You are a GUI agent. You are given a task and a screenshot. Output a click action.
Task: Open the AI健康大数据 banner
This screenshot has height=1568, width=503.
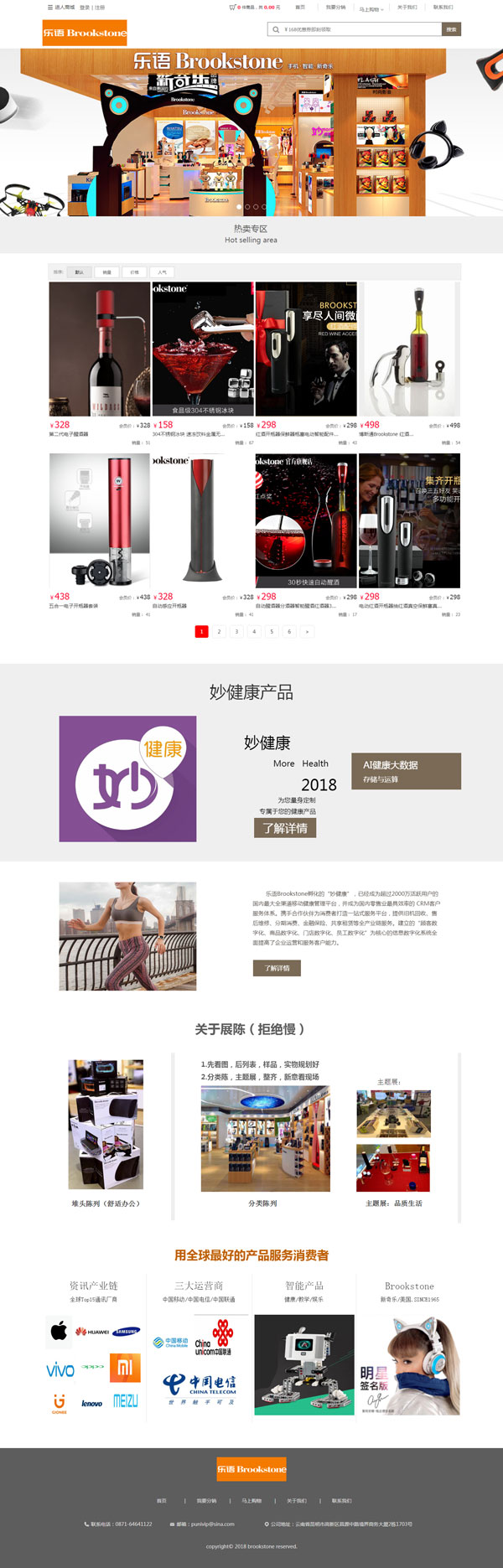pyautogui.click(x=406, y=771)
